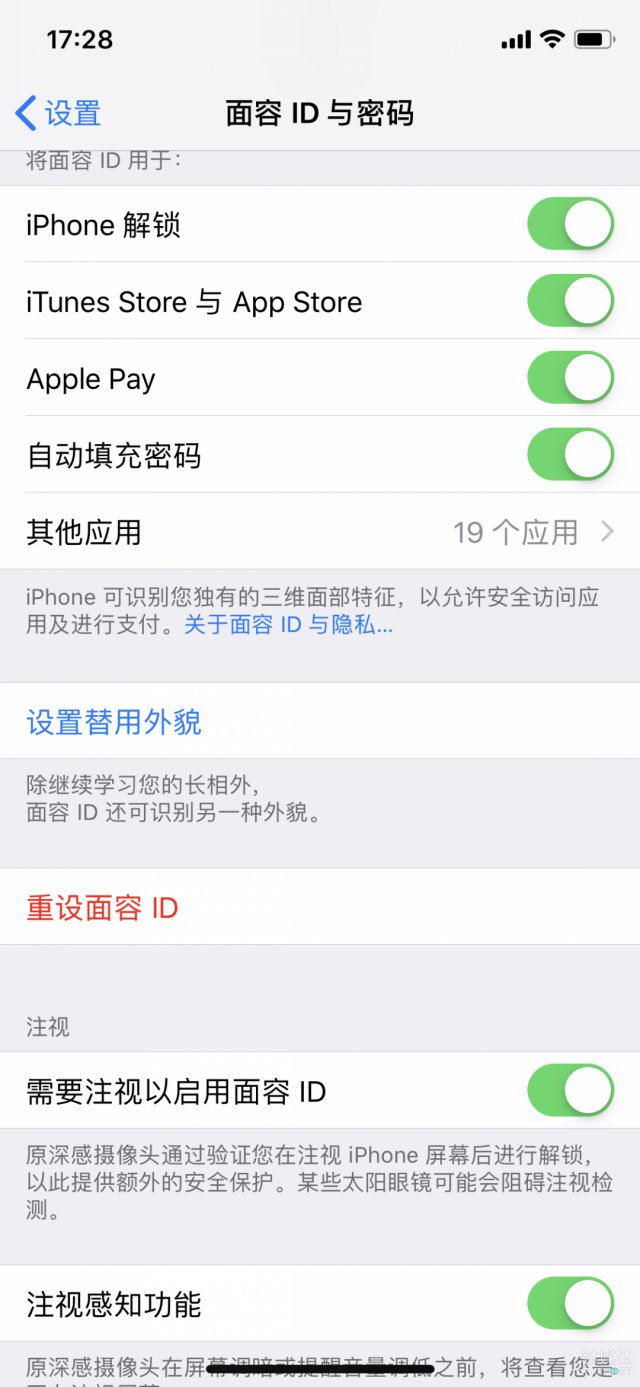Image resolution: width=640 pixels, height=1387 pixels.
Task: Toggle iPhone 解锁 switch
Action: pos(570,224)
